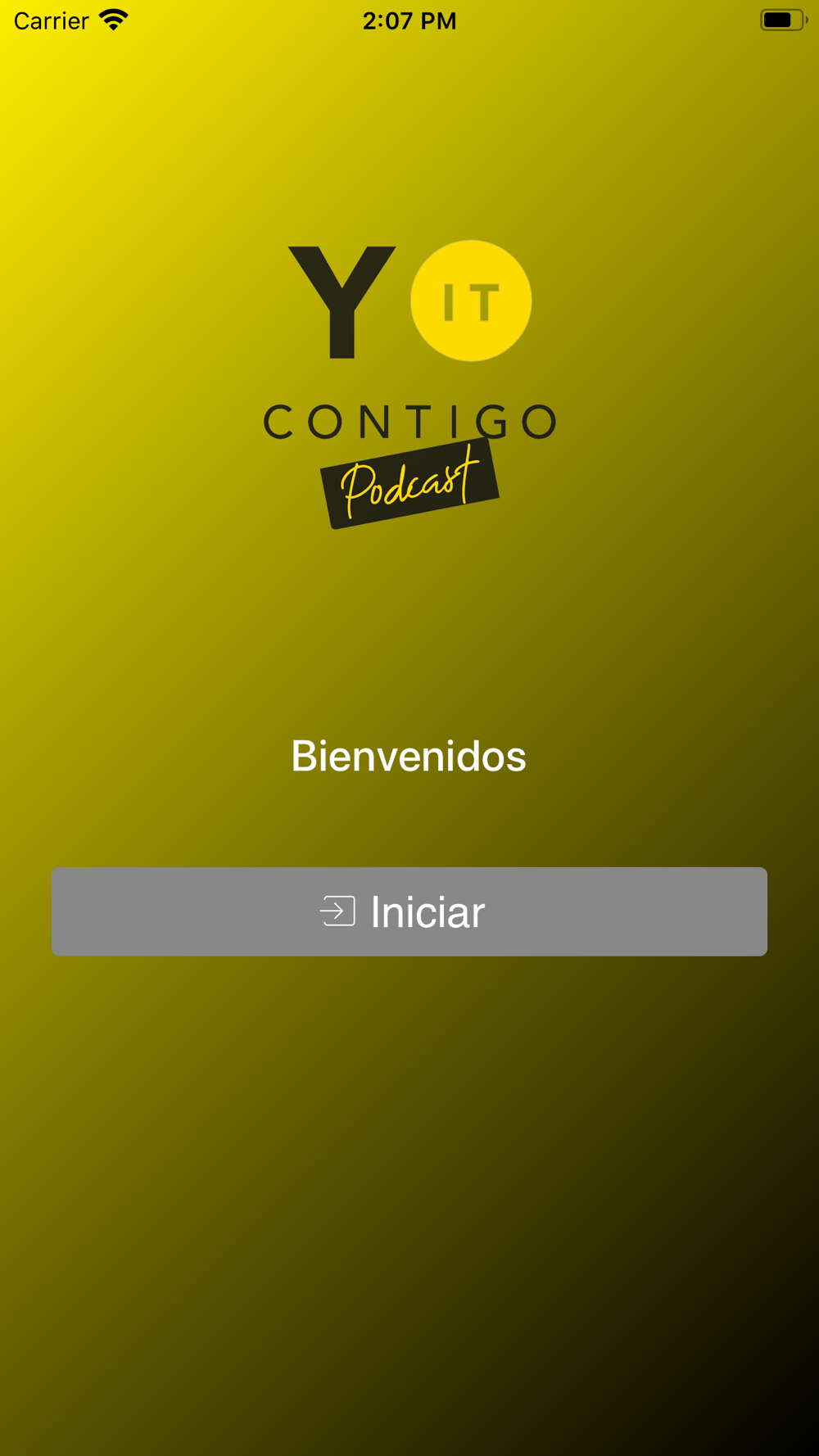The image size is (819, 1456).
Task: Tap the Iniciar button to start
Action: point(409,911)
